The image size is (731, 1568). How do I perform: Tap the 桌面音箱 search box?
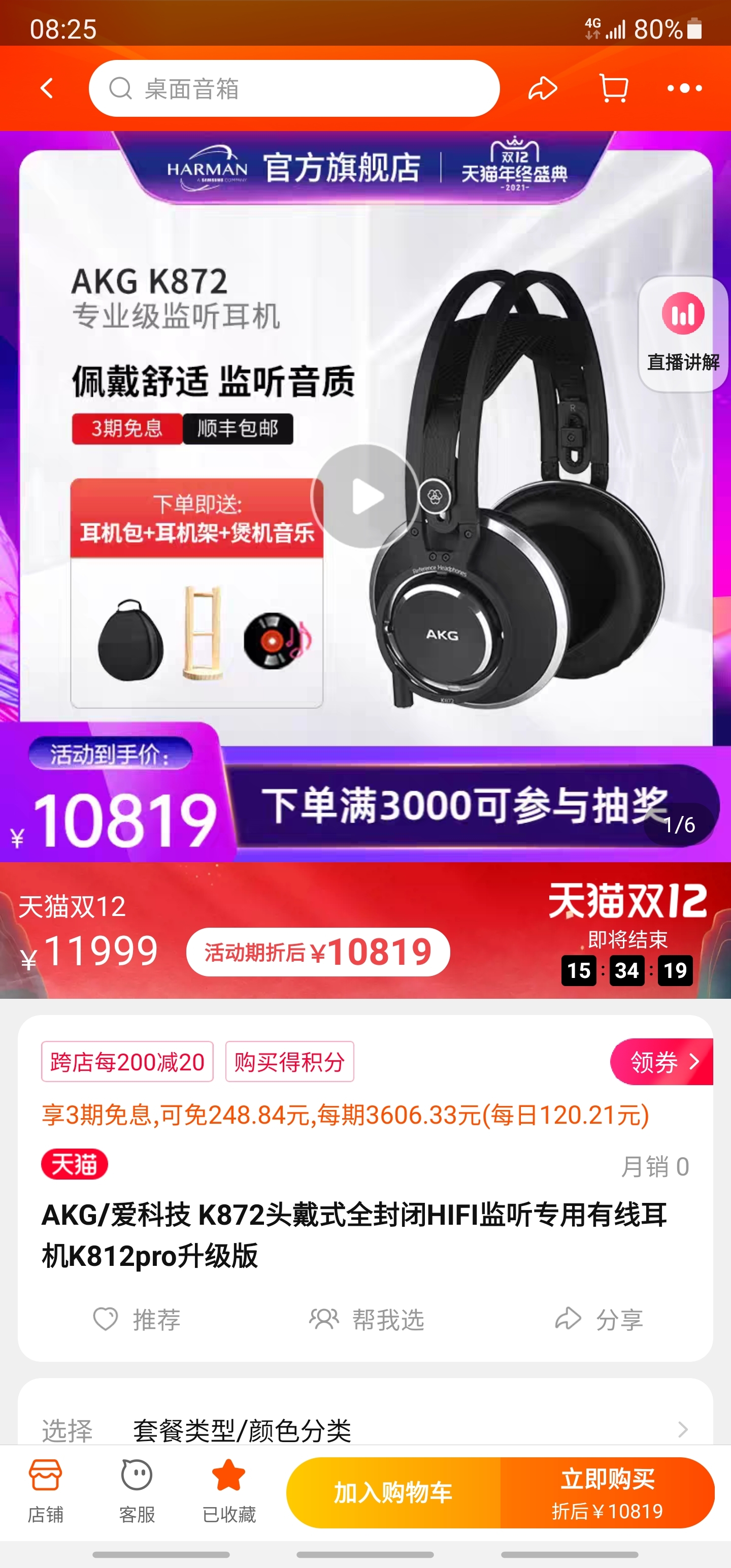[294, 89]
